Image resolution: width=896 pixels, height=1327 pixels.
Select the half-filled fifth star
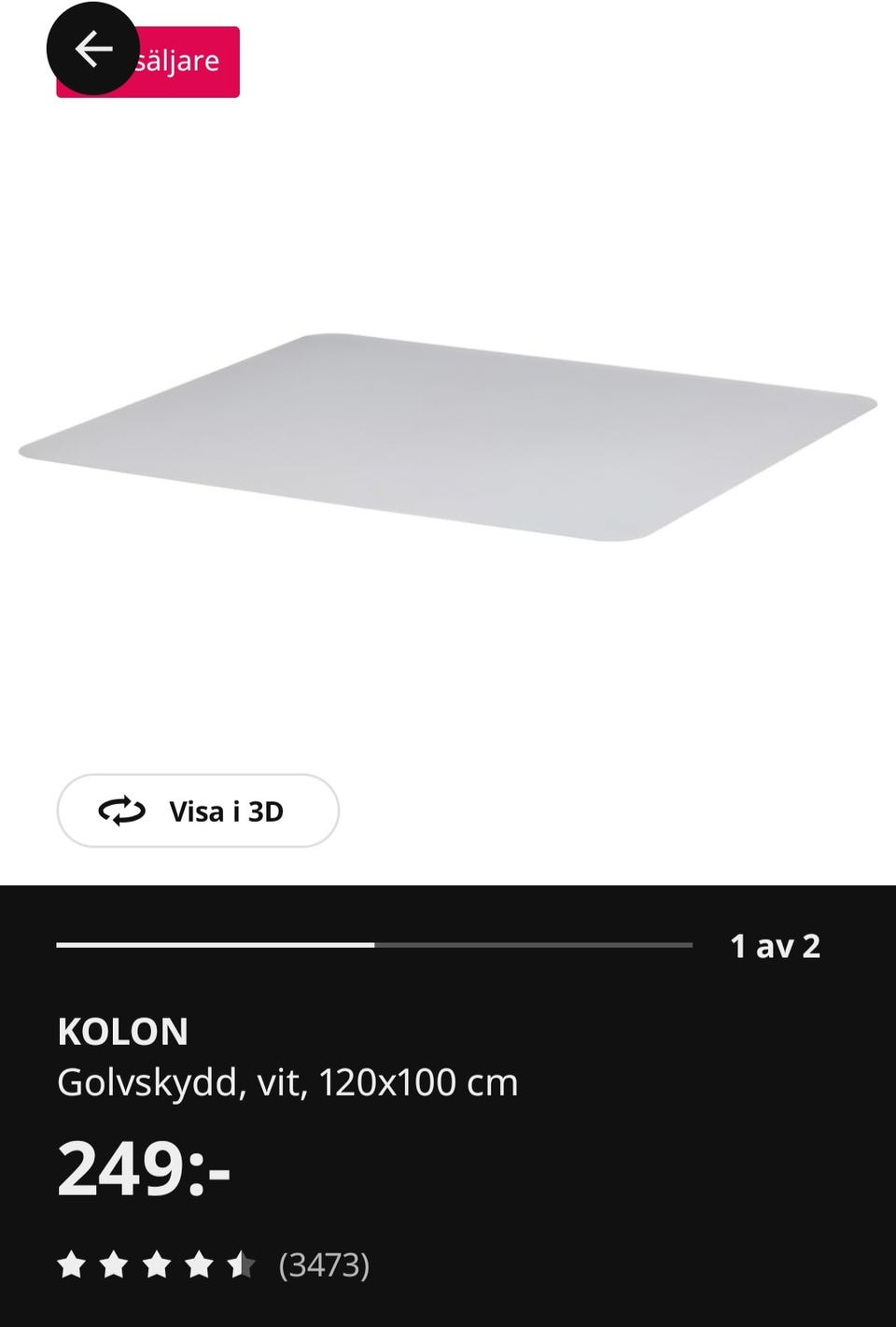click(x=242, y=1266)
